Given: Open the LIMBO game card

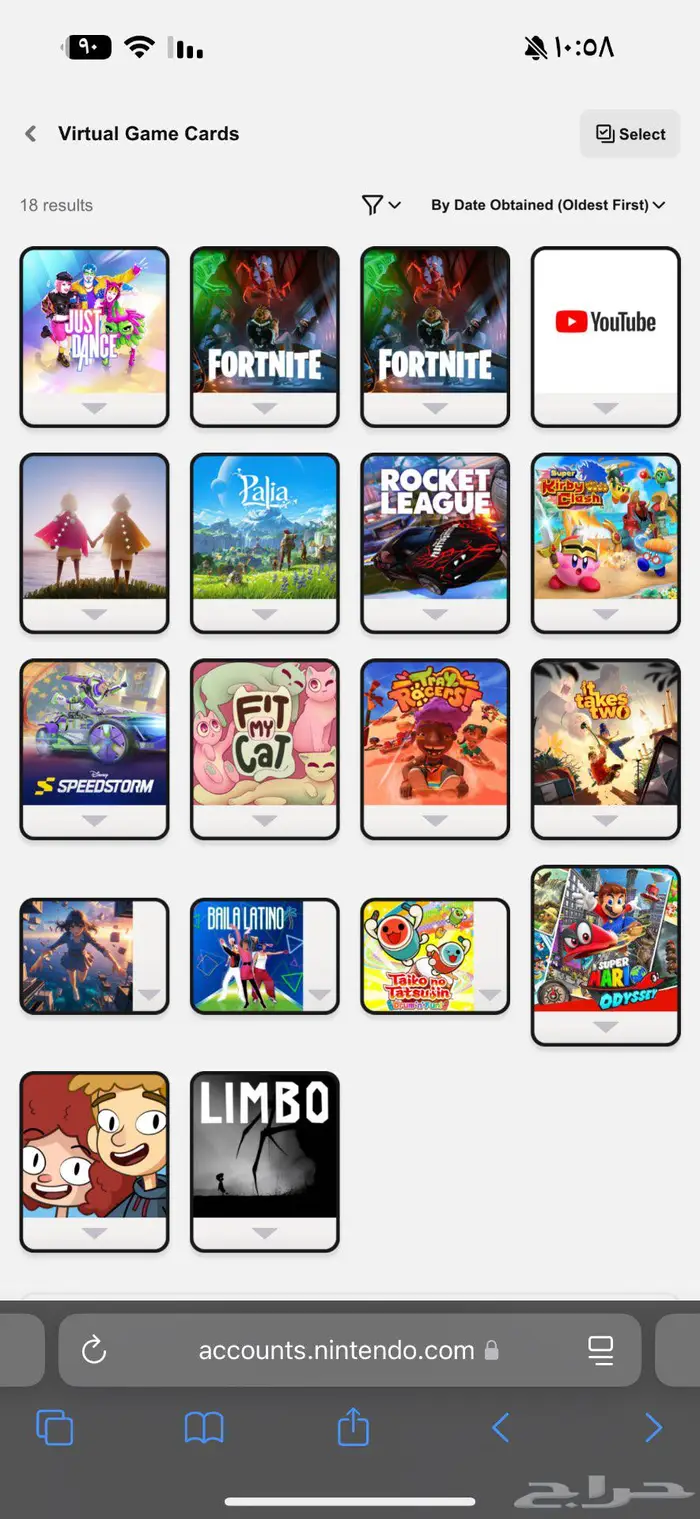Looking at the screenshot, I should click(264, 1150).
